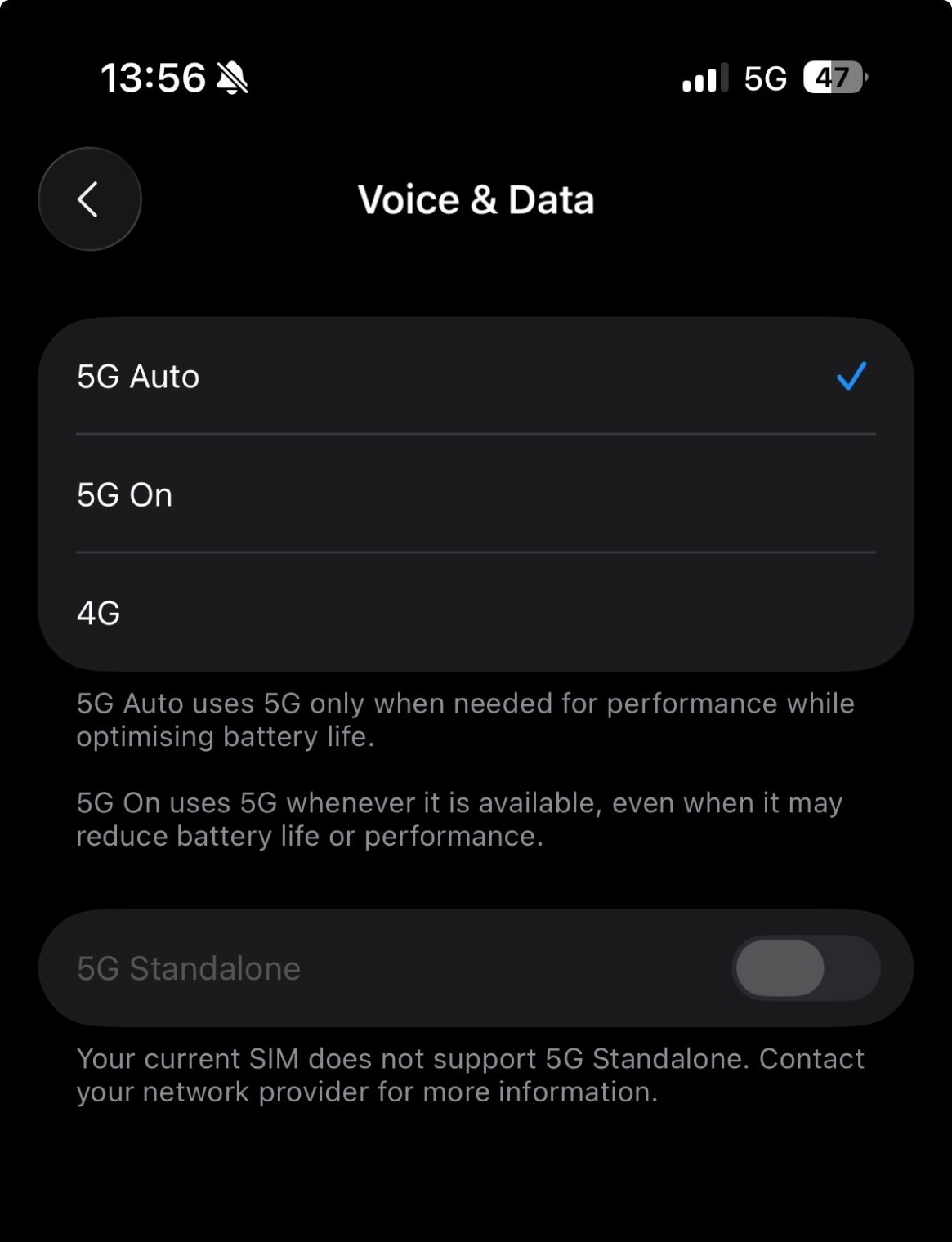The height and width of the screenshot is (1242, 952).
Task: Choose the 5G On option
Action: [x=474, y=495]
